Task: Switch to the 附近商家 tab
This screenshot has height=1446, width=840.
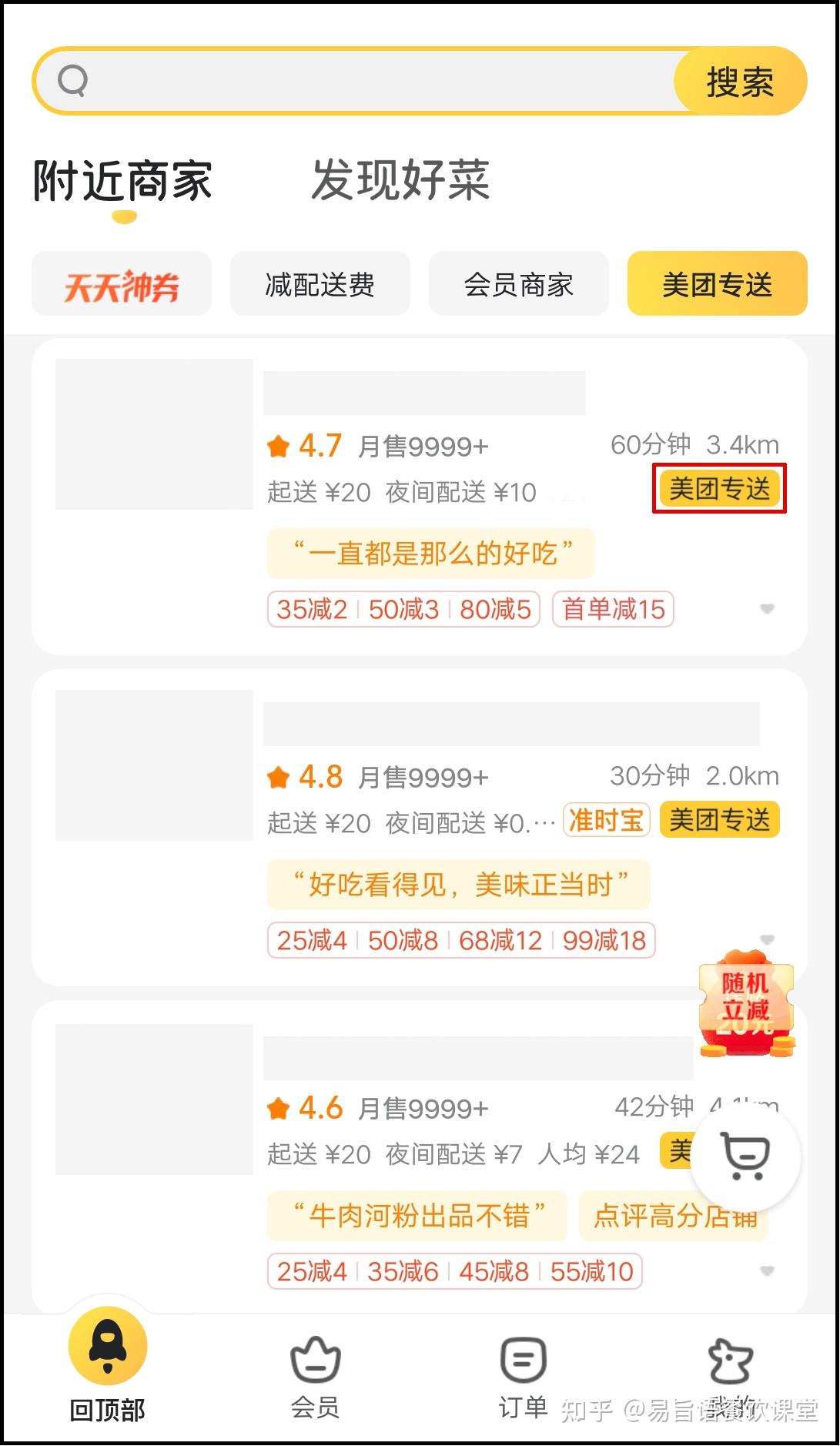Action: coord(122,182)
